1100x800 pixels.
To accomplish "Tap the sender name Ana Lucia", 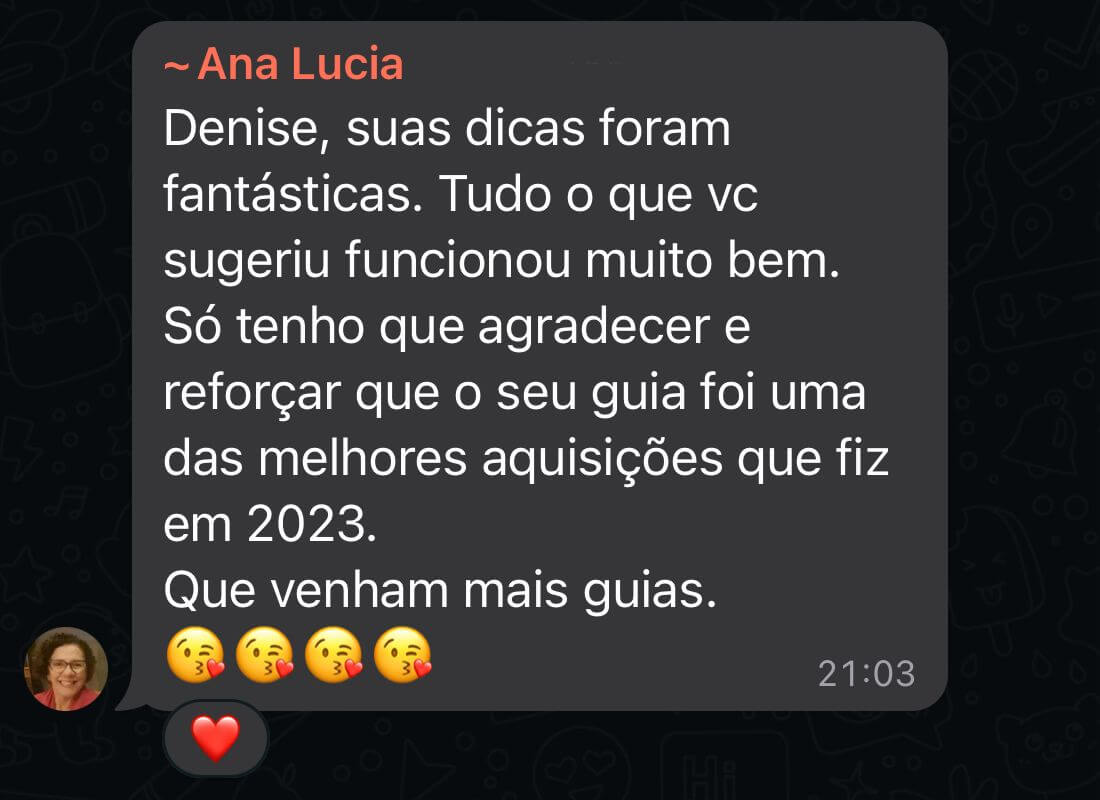I will pos(299,65).
